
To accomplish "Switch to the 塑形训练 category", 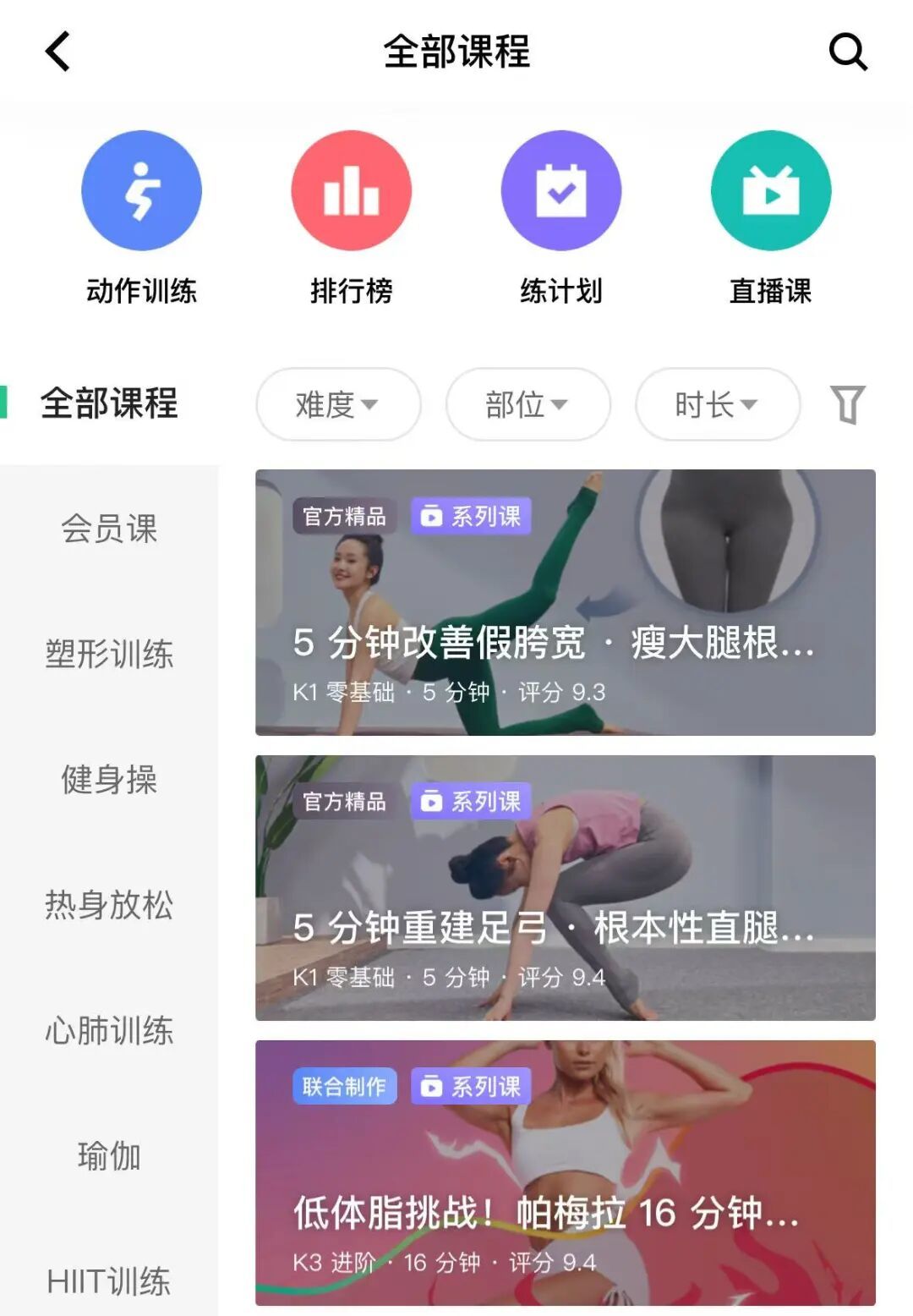I will [x=109, y=654].
